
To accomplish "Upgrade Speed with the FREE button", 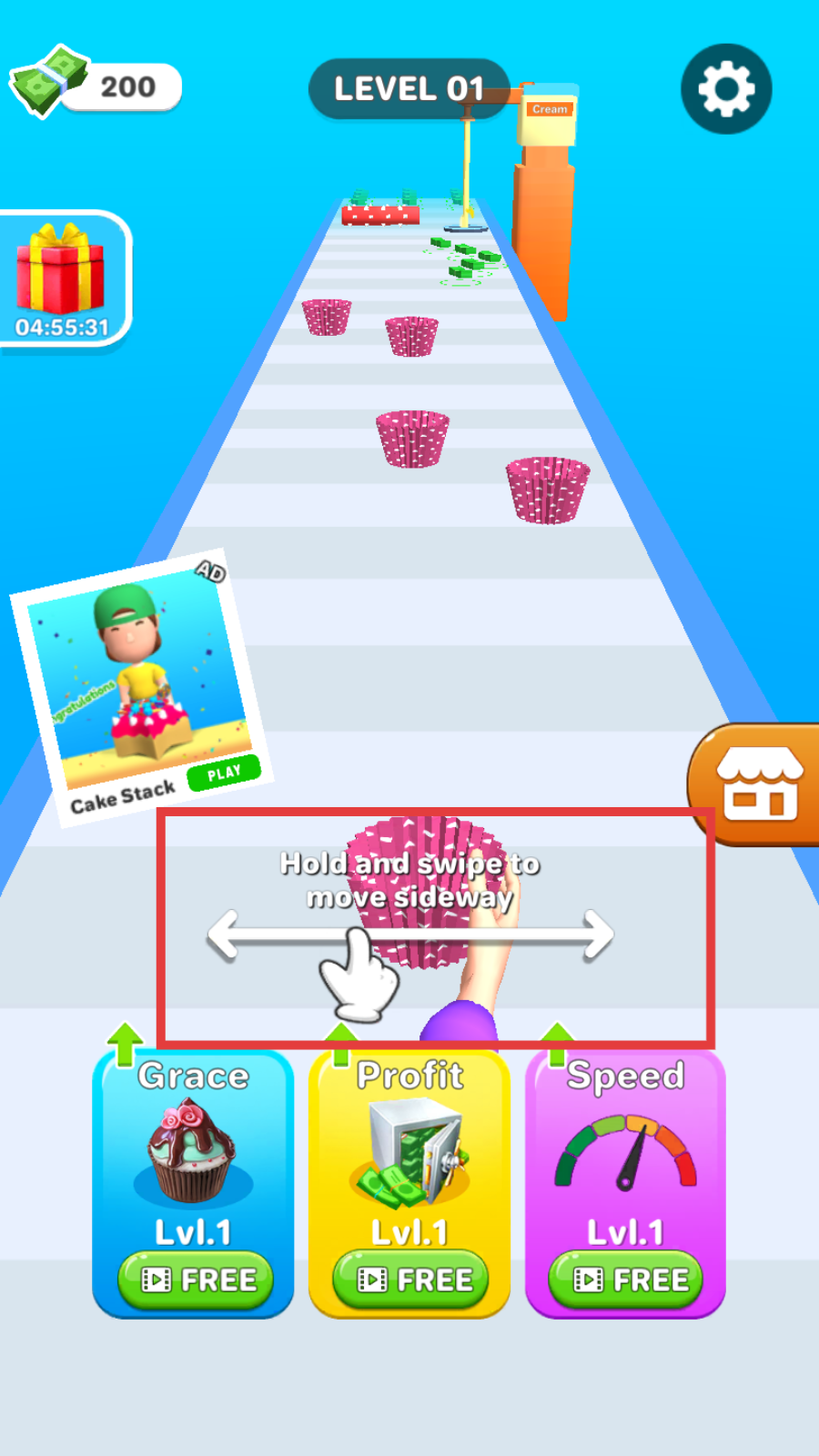I will tap(626, 1279).
